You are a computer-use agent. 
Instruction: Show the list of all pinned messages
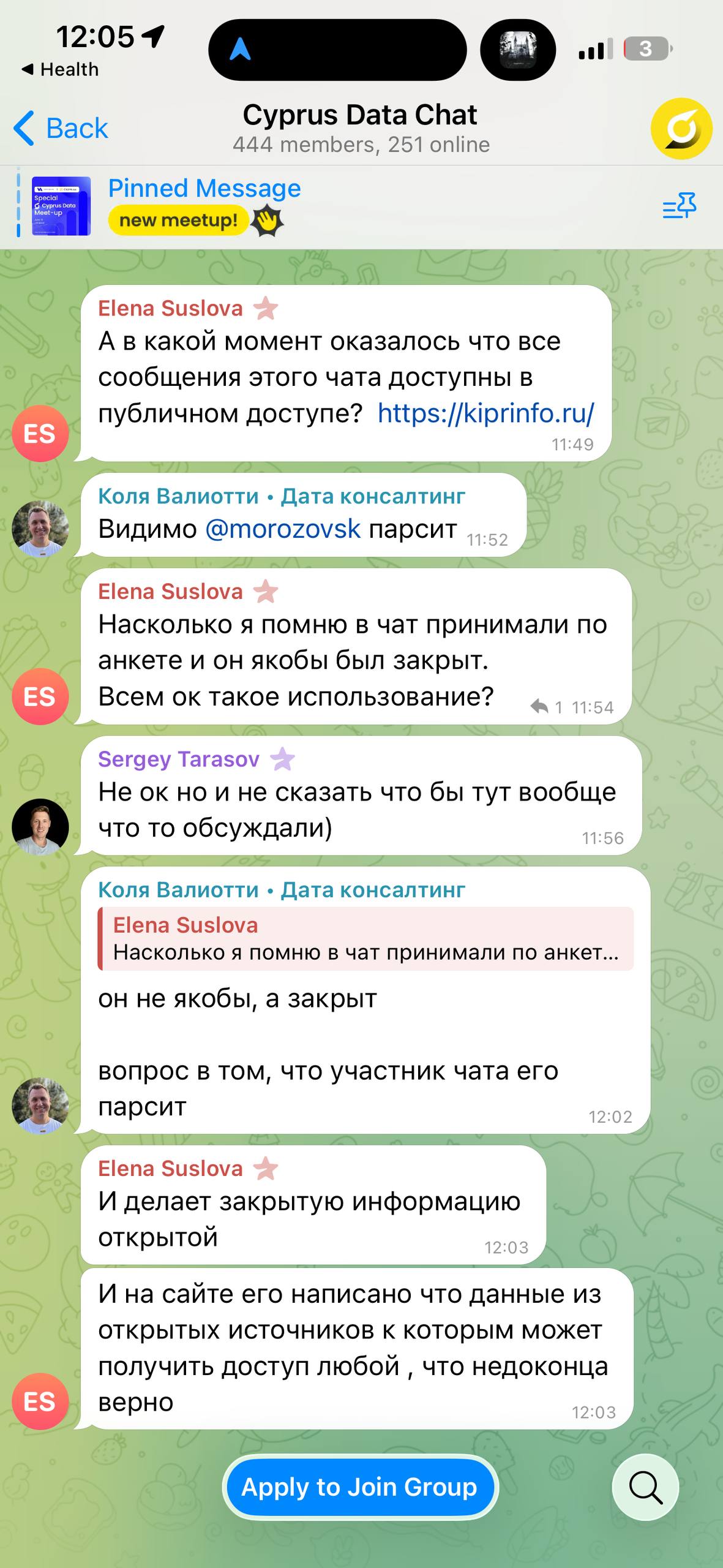[680, 206]
